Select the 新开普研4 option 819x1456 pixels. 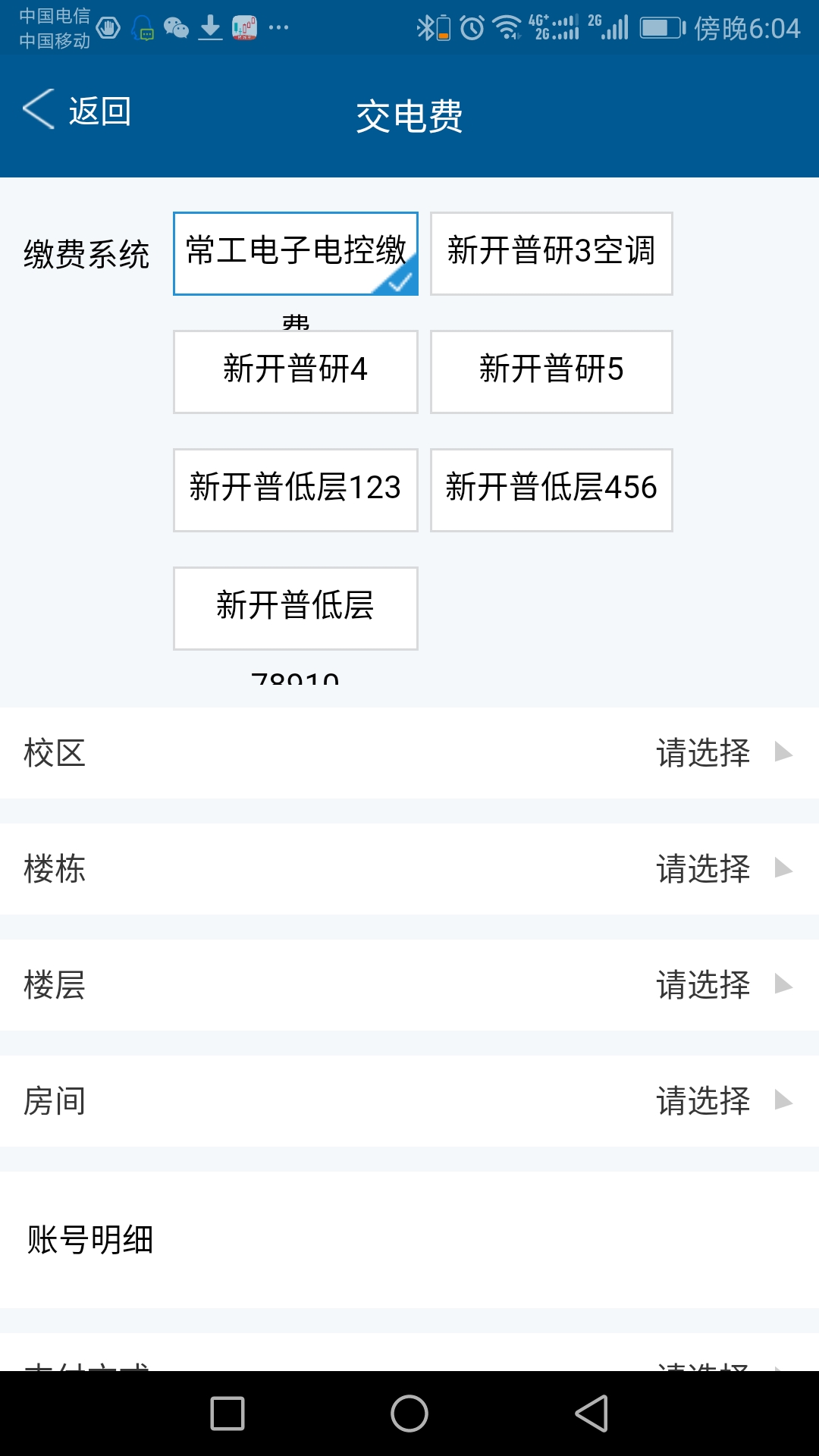(x=295, y=372)
